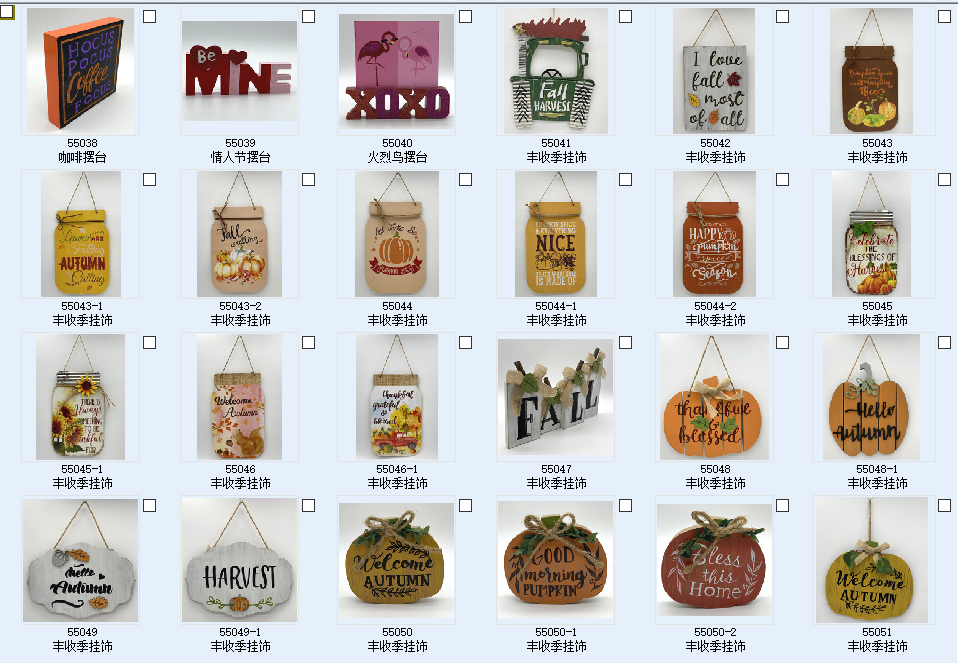The image size is (958, 663).
Task: Check the box beside item 55045
Action: [944, 180]
